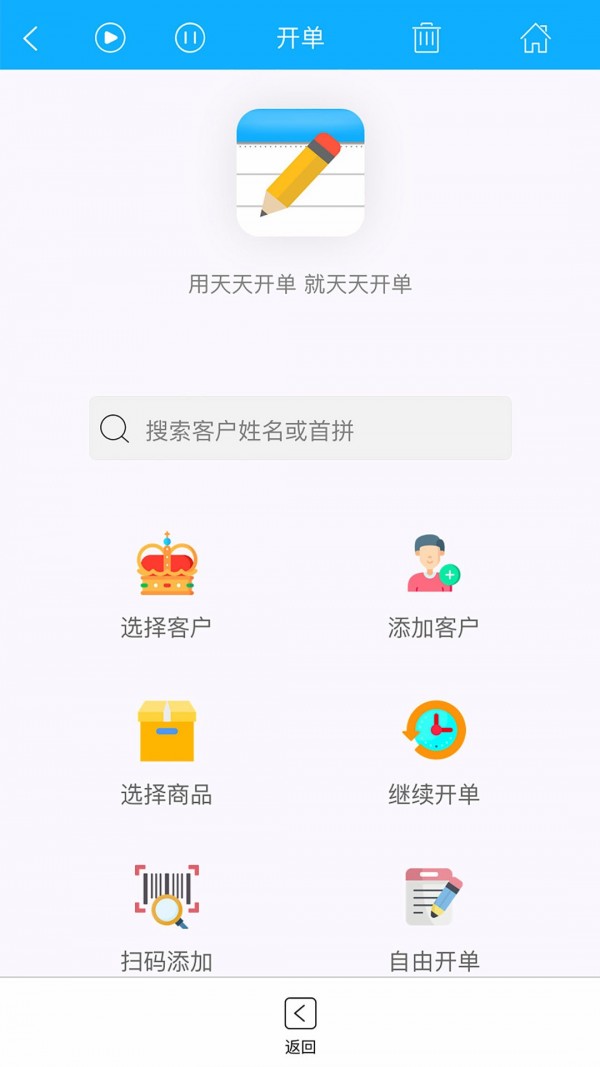Viewport: 600px width, 1067px height.
Task: Tap the pause icon in the header
Action: pyautogui.click(x=190, y=38)
